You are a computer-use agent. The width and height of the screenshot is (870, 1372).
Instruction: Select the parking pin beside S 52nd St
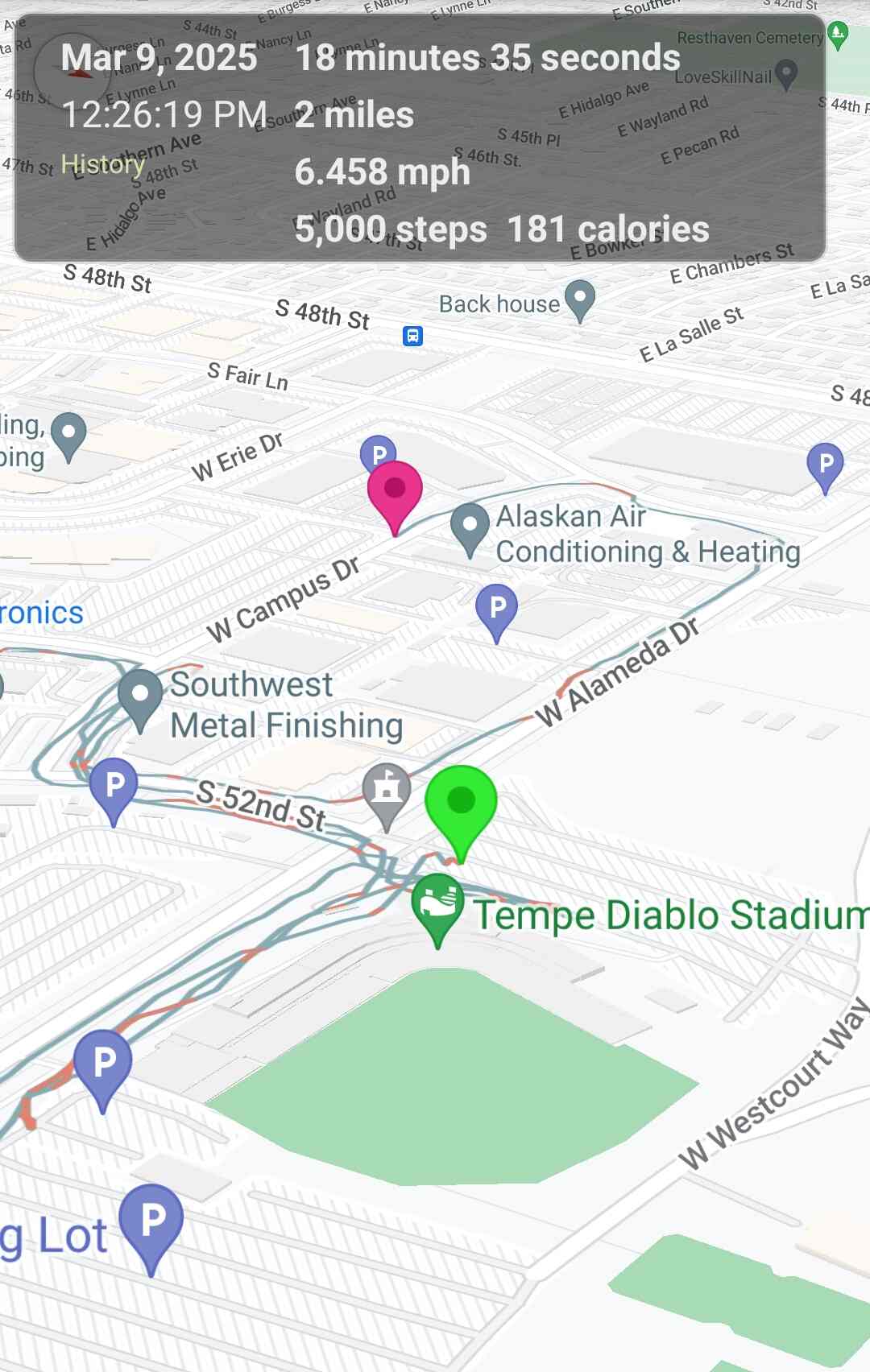(114, 785)
